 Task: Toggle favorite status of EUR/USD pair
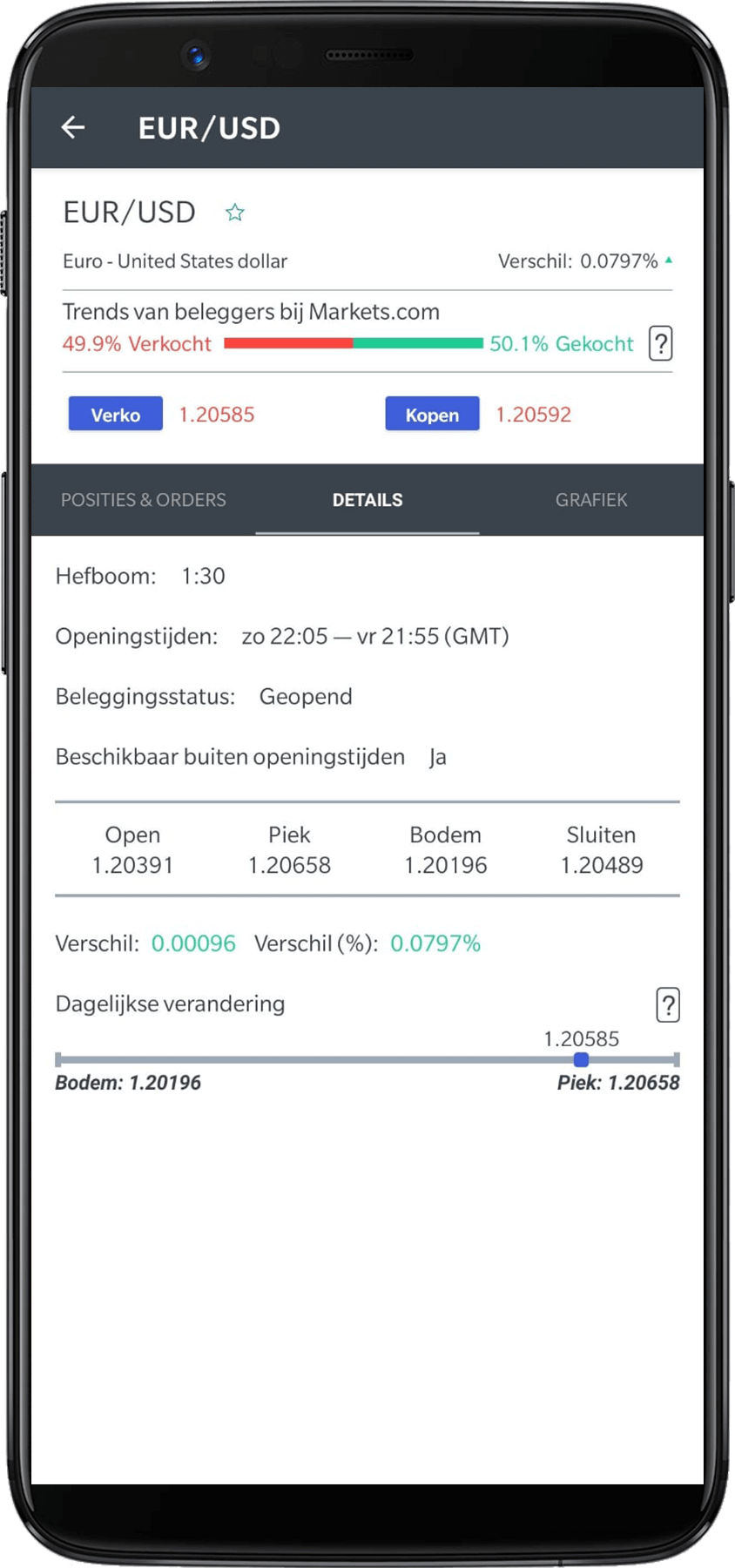pyautogui.click(x=234, y=212)
